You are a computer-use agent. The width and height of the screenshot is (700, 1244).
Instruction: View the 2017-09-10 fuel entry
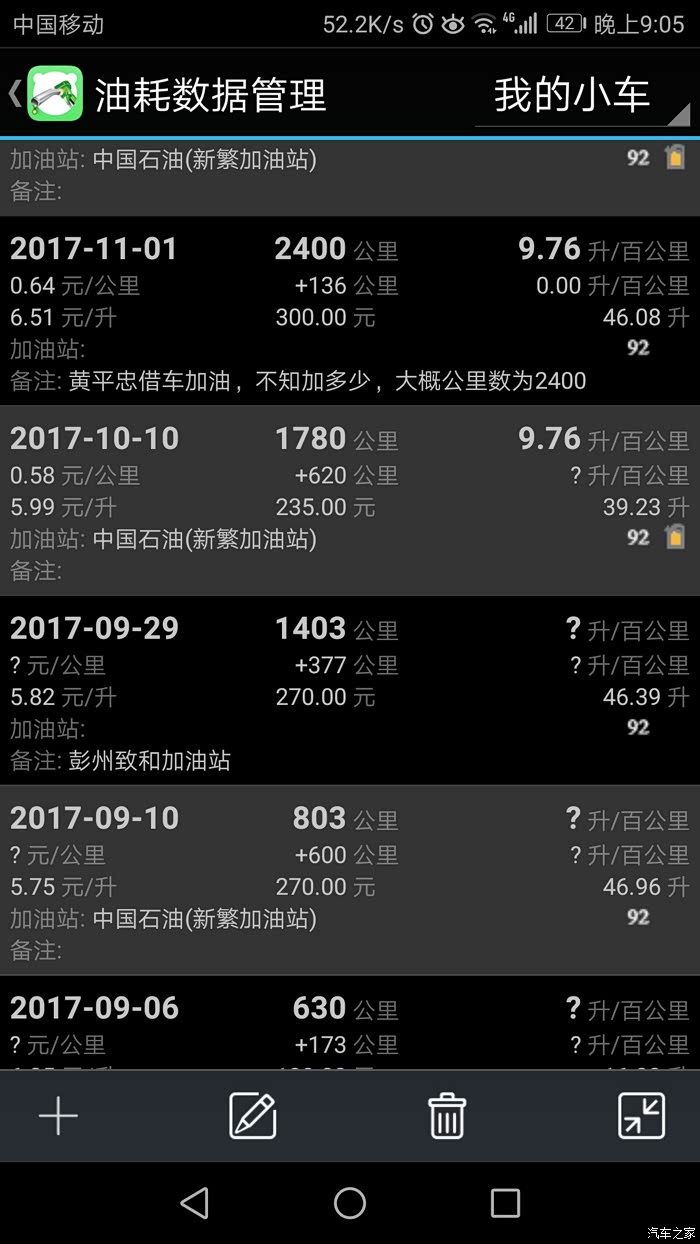350,880
